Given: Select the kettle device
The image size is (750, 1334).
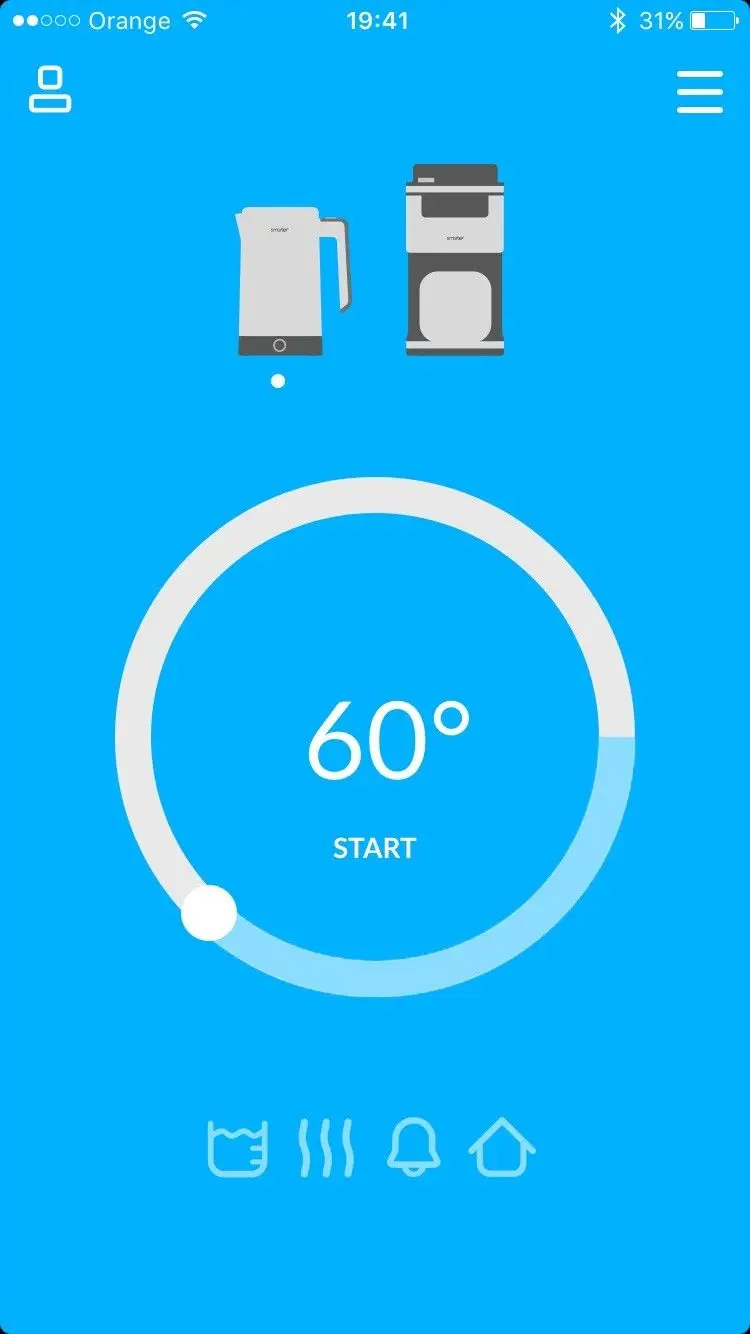Looking at the screenshot, I should pyautogui.click(x=292, y=281).
